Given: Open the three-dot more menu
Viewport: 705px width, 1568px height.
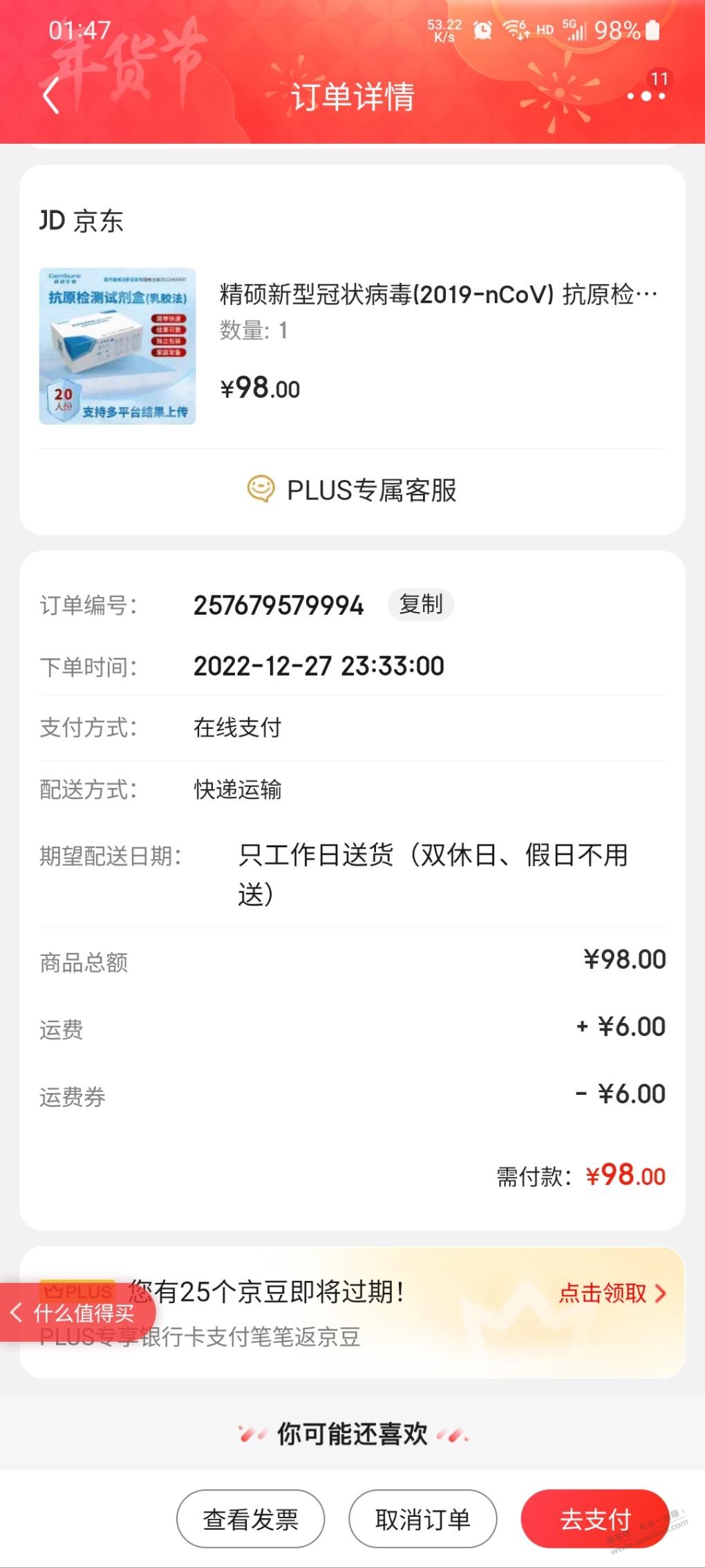Looking at the screenshot, I should (646, 96).
